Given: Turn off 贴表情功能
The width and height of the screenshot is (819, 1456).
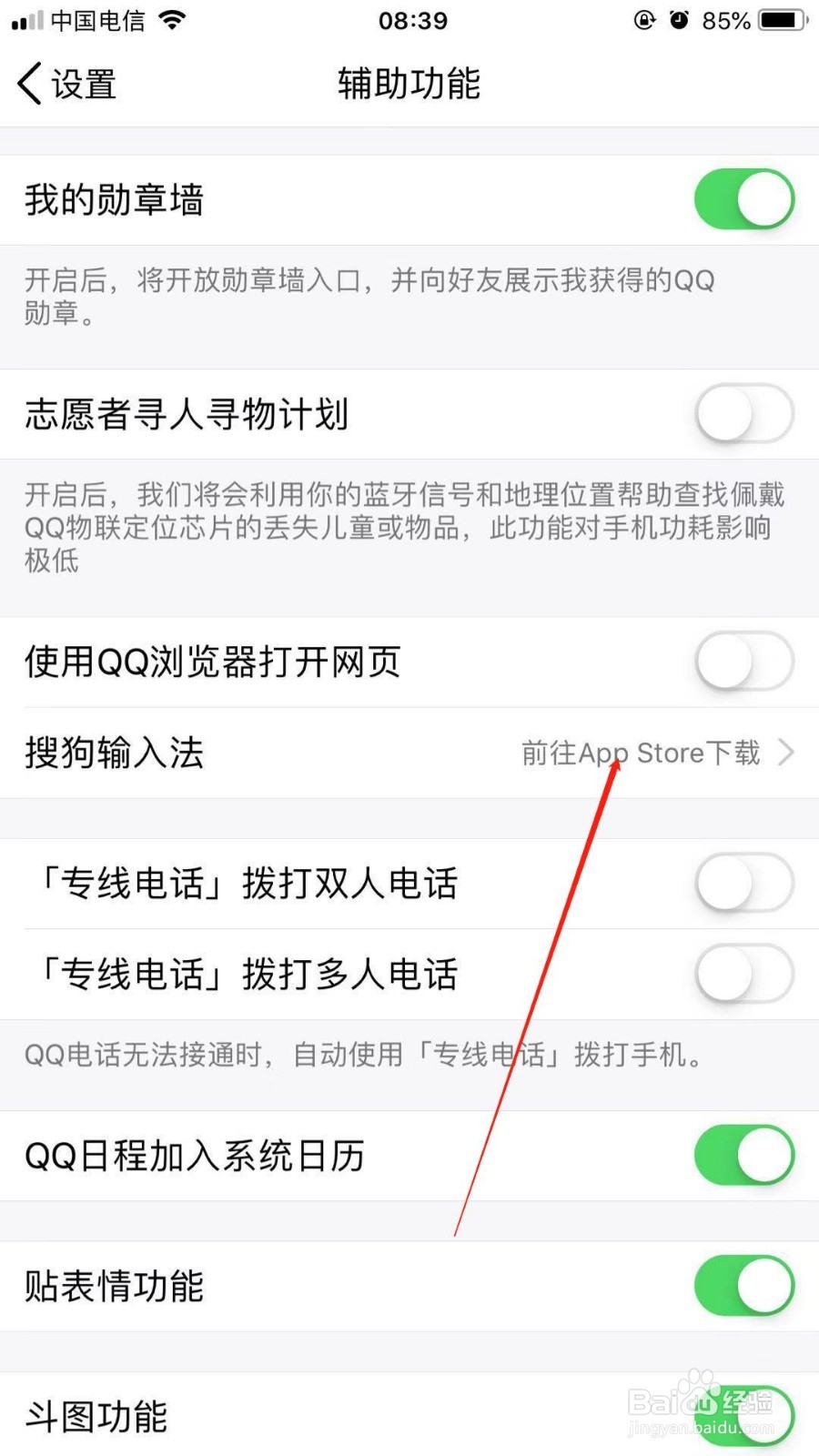Looking at the screenshot, I should click(x=744, y=1285).
